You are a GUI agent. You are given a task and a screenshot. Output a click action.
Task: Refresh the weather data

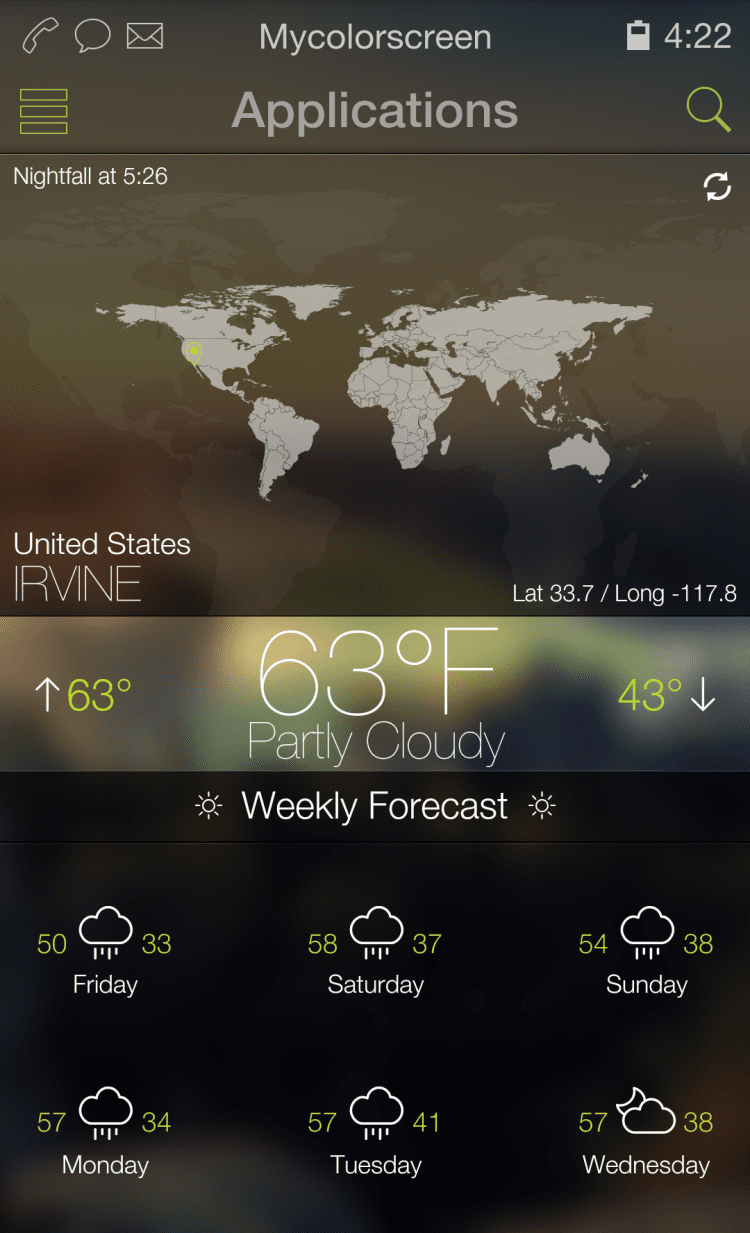coord(717,187)
